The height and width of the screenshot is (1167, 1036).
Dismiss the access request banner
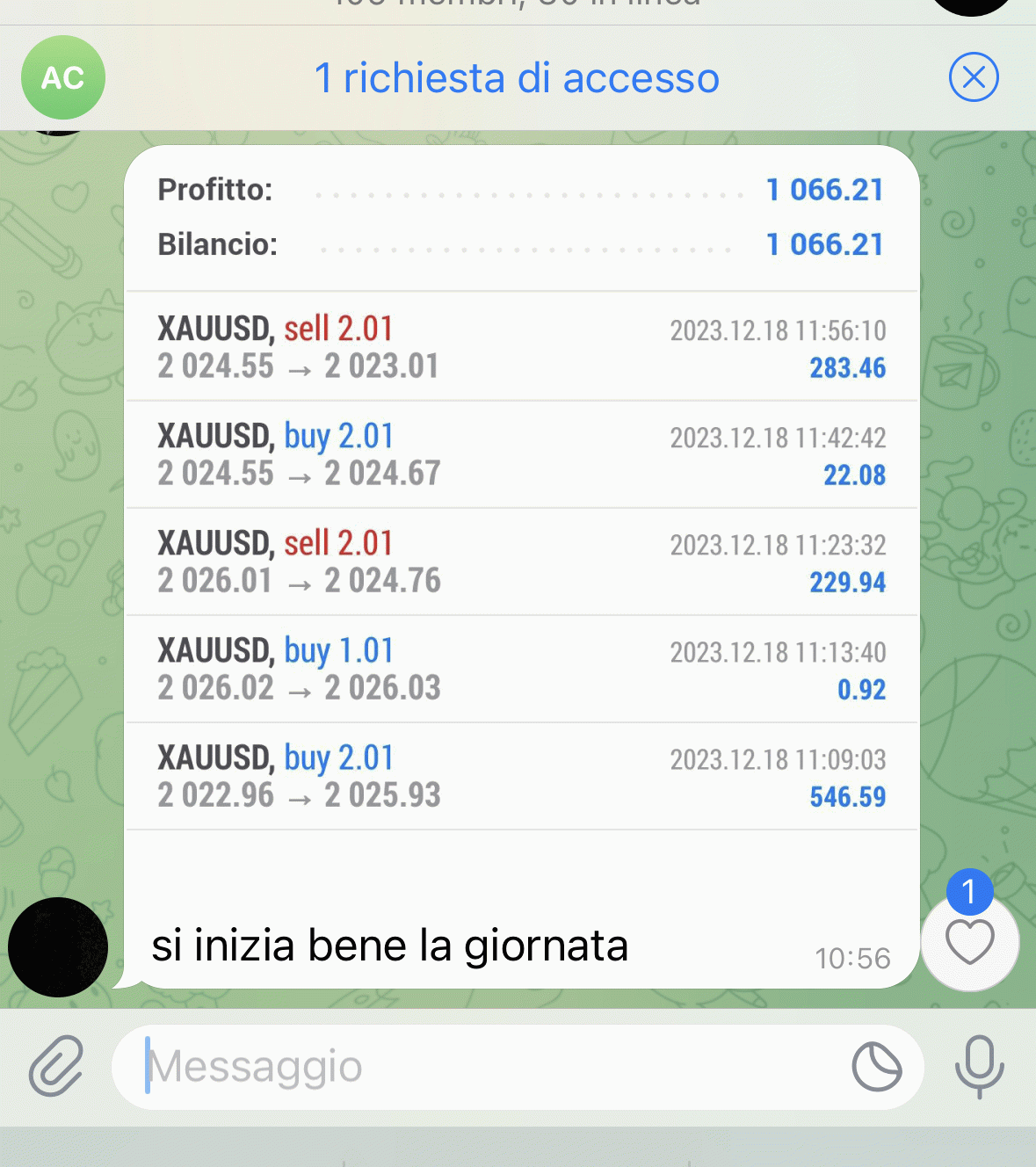pyautogui.click(x=974, y=77)
